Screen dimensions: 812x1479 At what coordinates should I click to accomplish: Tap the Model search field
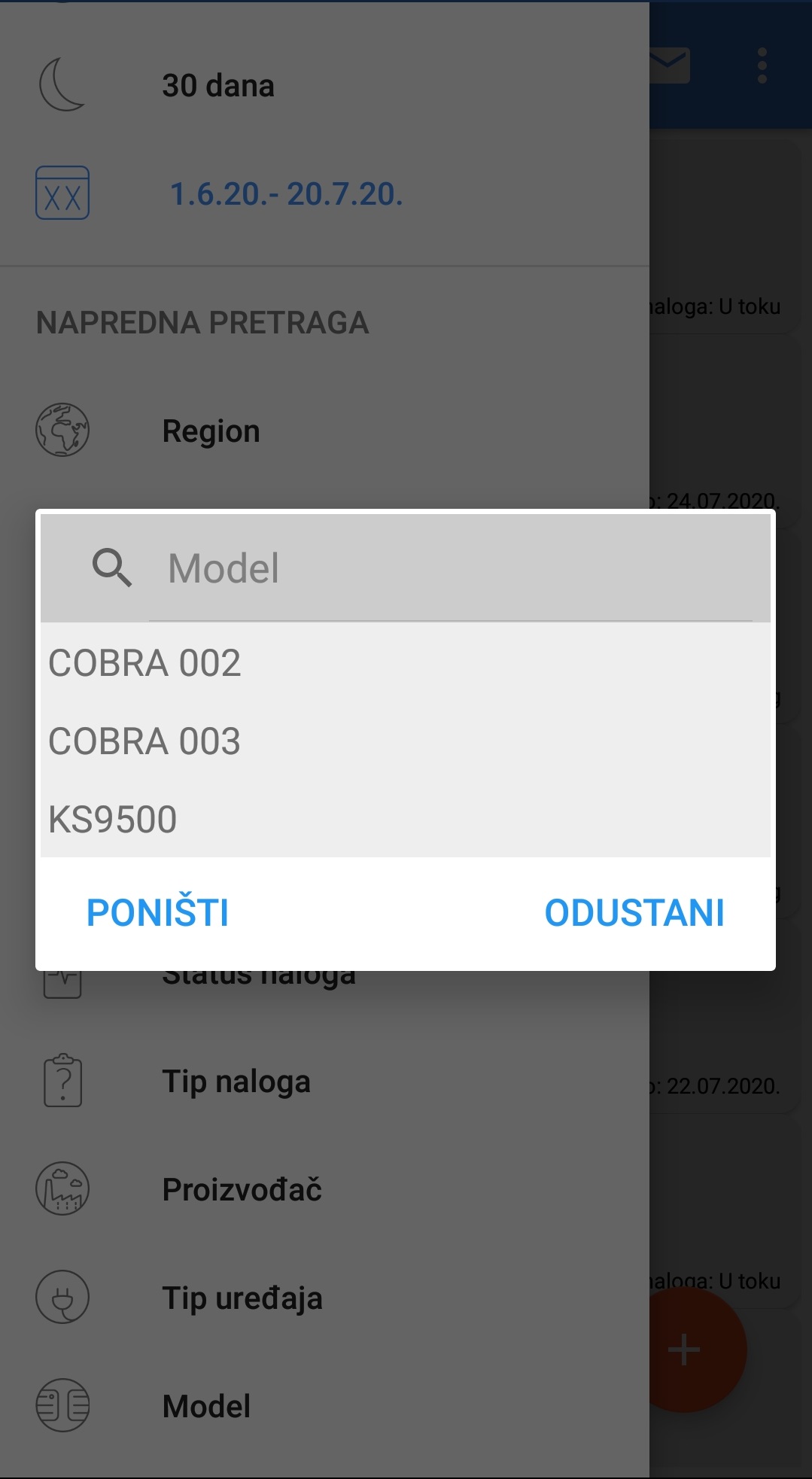point(450,568)
